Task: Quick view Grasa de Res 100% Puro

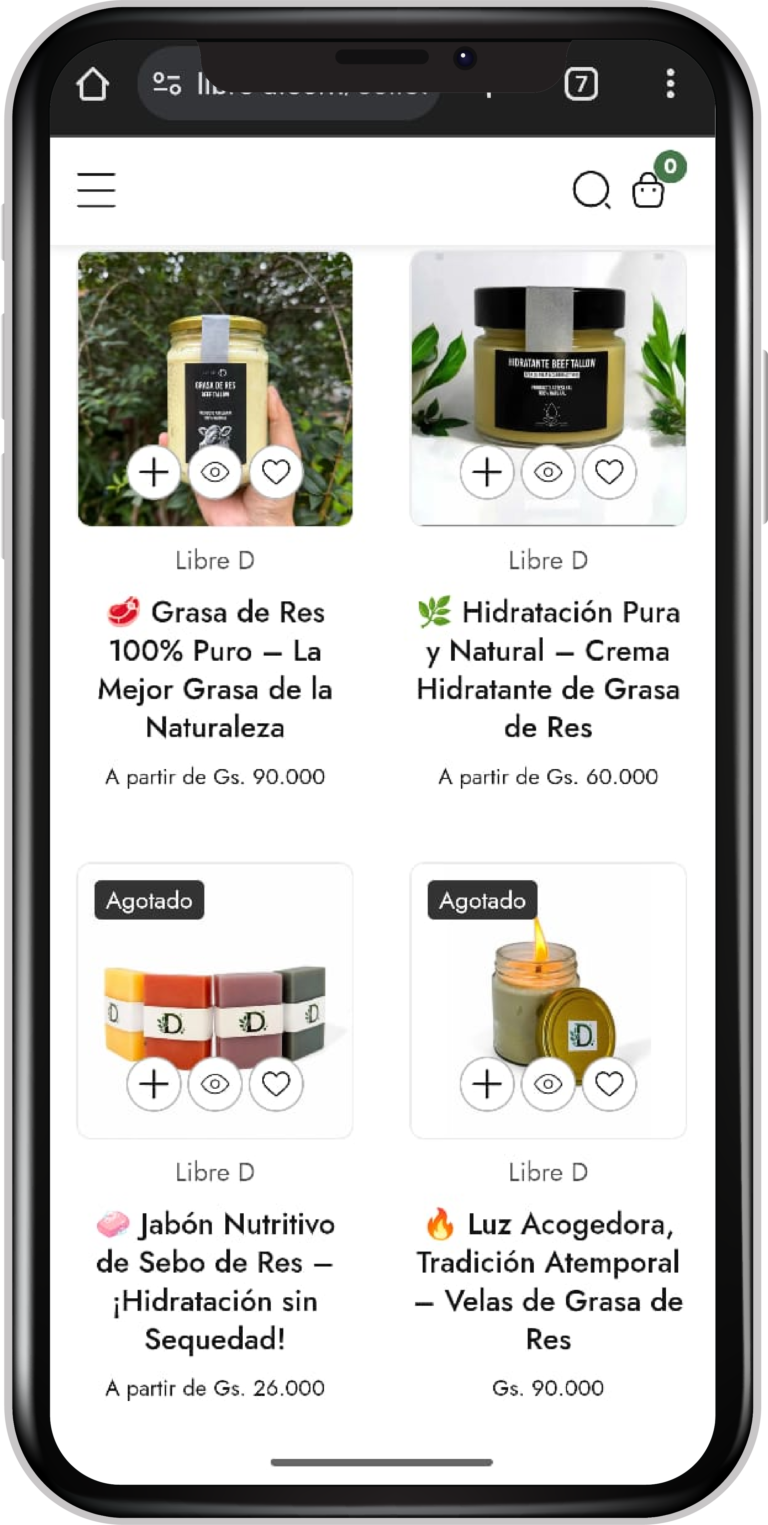Action: (x=215, y=472)
